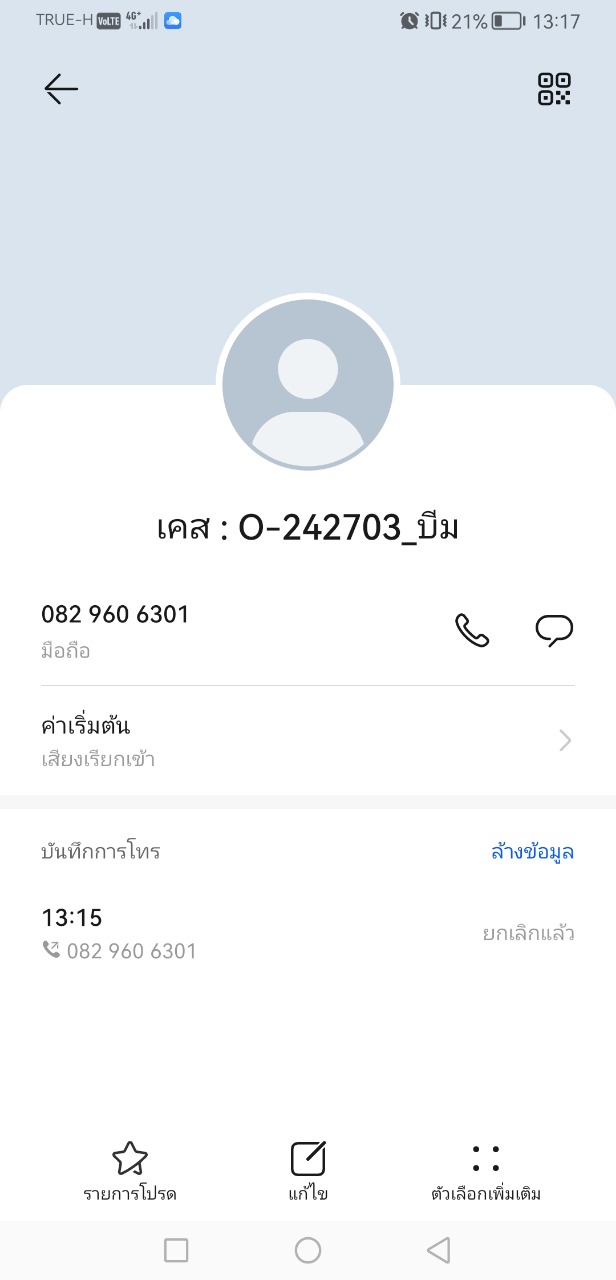The height and width of the screenshot is (1280, 616).
Task: Open the recent apps view
Action: (x=176, y=1250)
